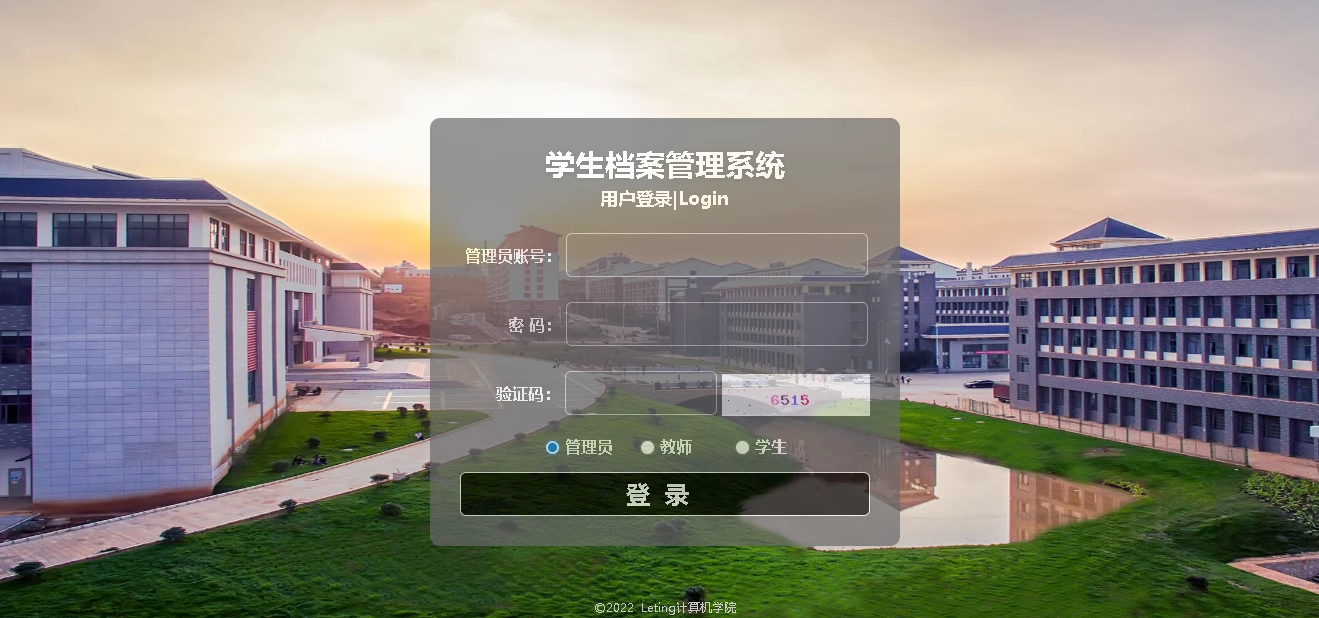Select the 验证码 captcha input box
This screenshot has height=618, width=1319.
click(x=640, y=393)
